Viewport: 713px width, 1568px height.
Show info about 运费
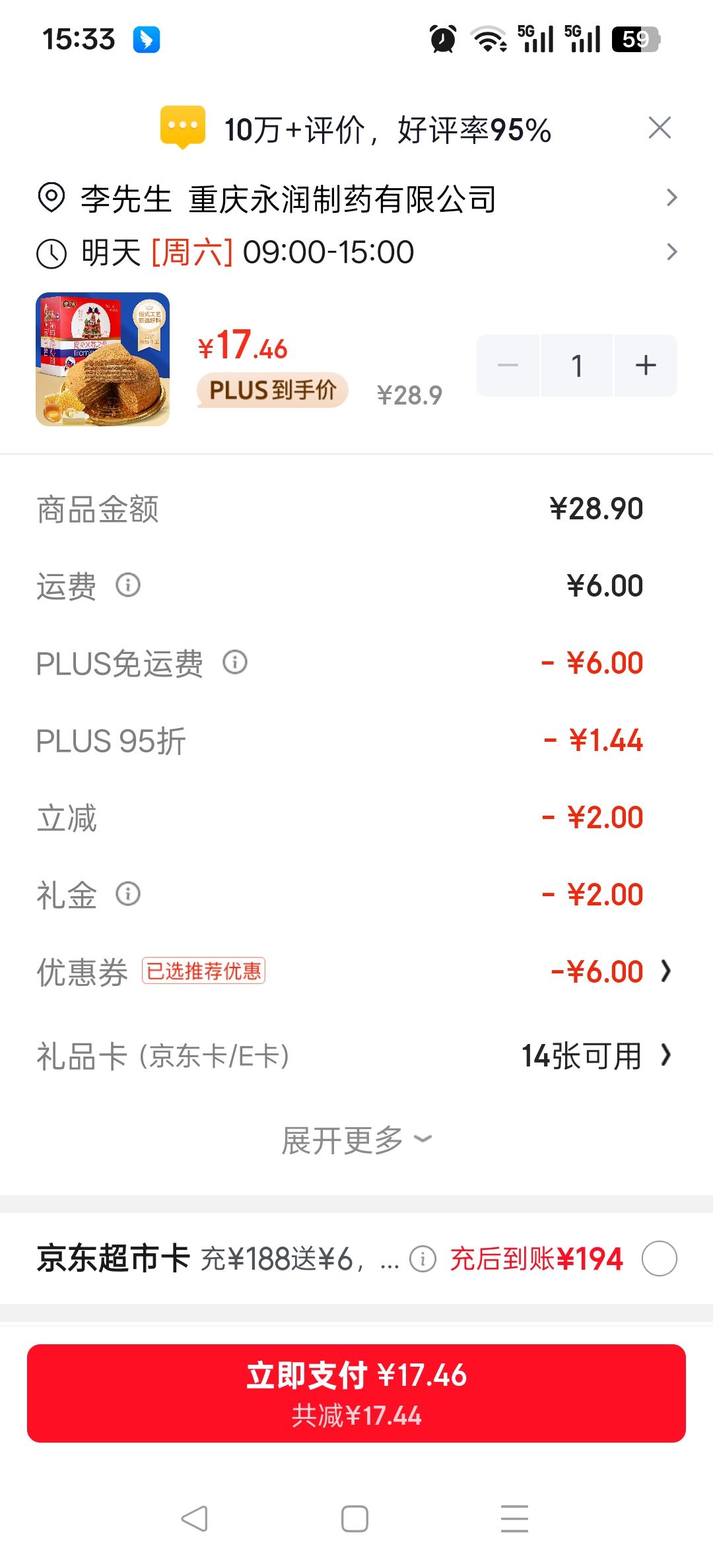[x=128, y=585]
